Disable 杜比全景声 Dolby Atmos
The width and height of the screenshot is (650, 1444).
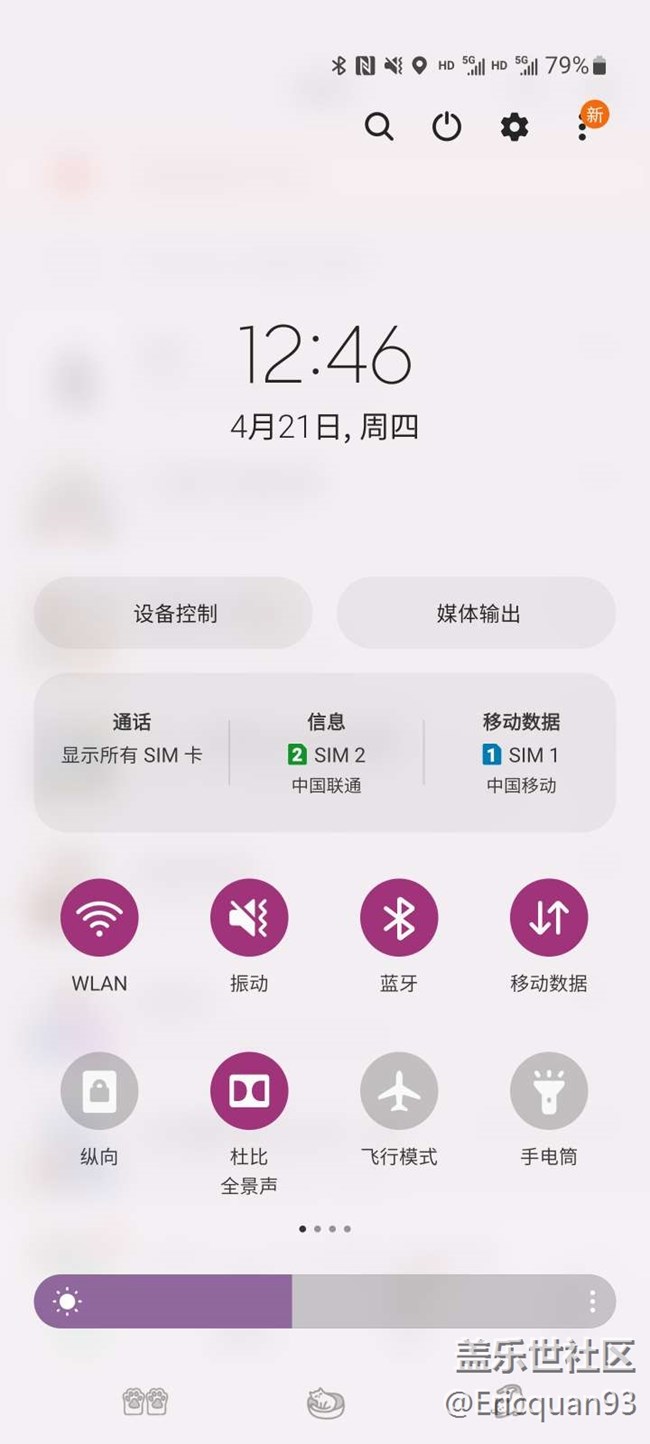tap(249, 1091)
